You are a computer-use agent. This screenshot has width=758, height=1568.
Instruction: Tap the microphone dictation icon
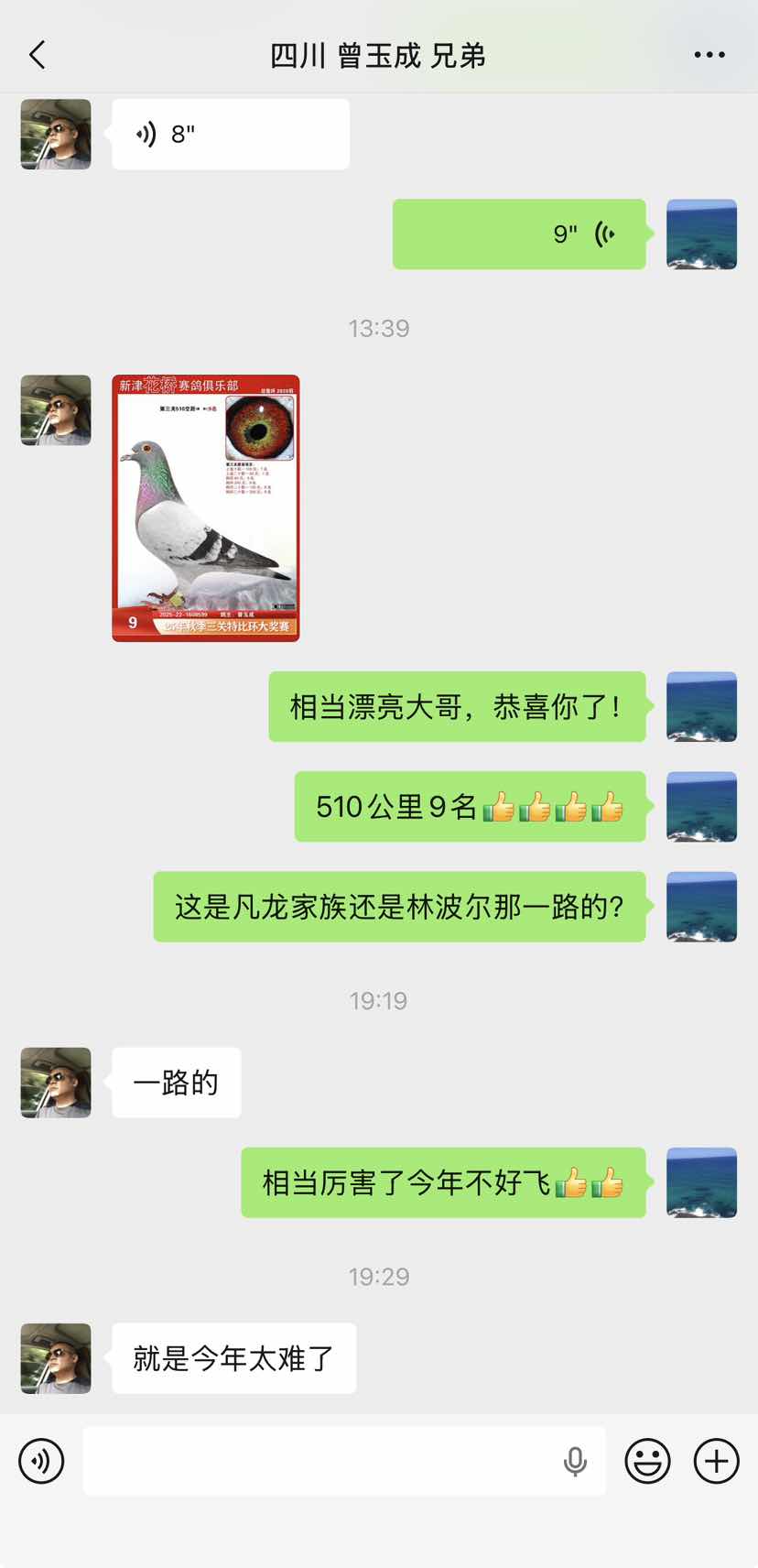(575, 1461)
